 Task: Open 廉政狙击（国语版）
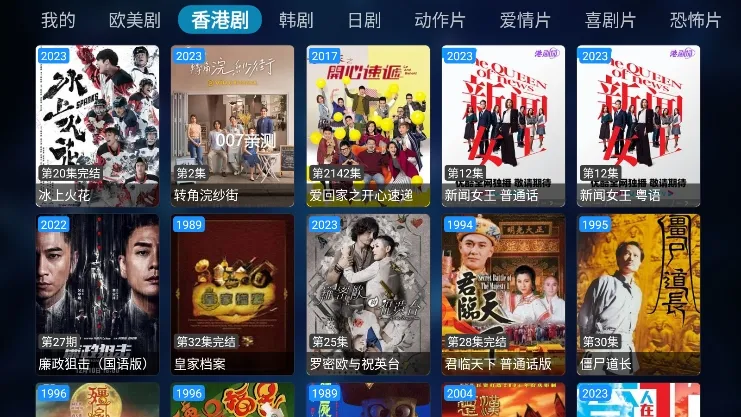point(97,294)
